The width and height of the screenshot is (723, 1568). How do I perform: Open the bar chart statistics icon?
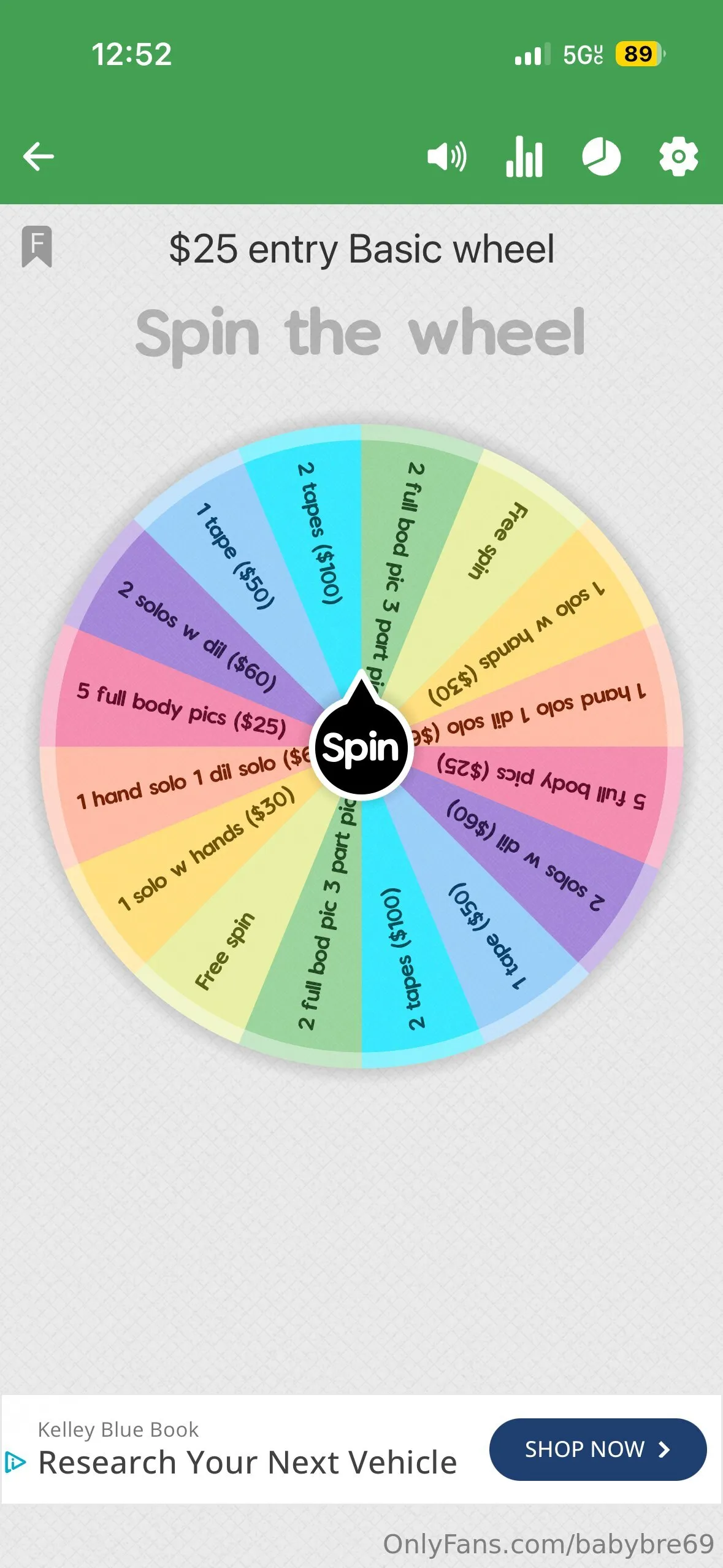pyautogui.click(x=524, y=157)
